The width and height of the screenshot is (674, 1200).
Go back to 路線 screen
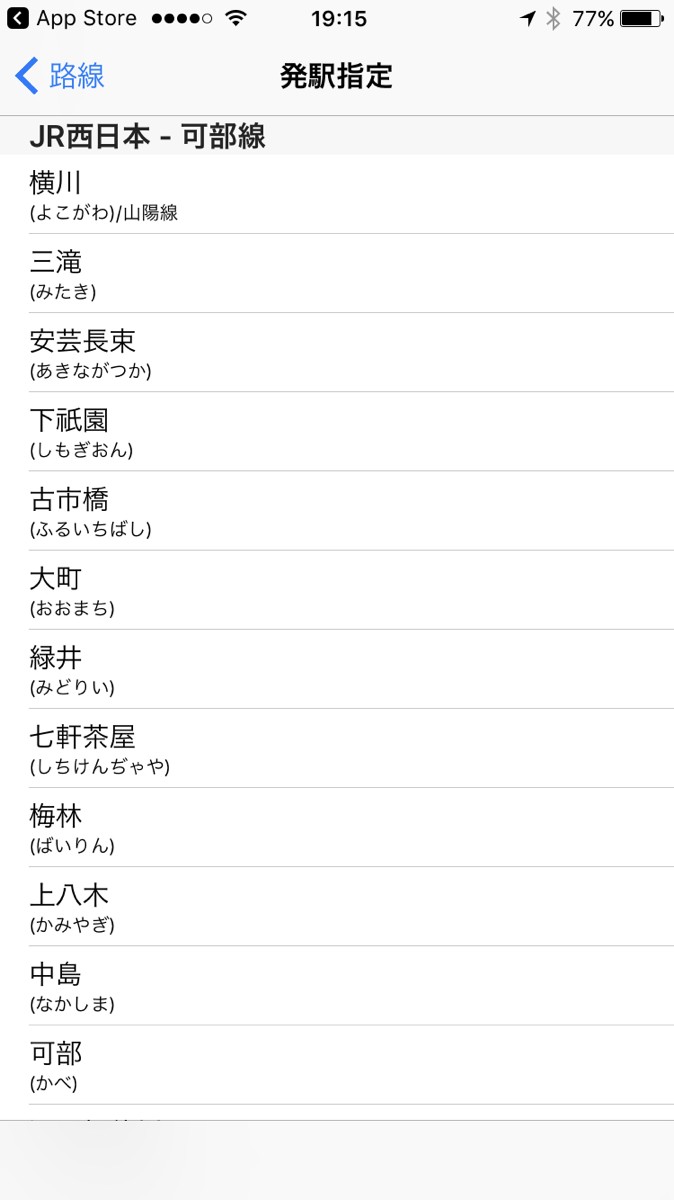tap(60, 76)
